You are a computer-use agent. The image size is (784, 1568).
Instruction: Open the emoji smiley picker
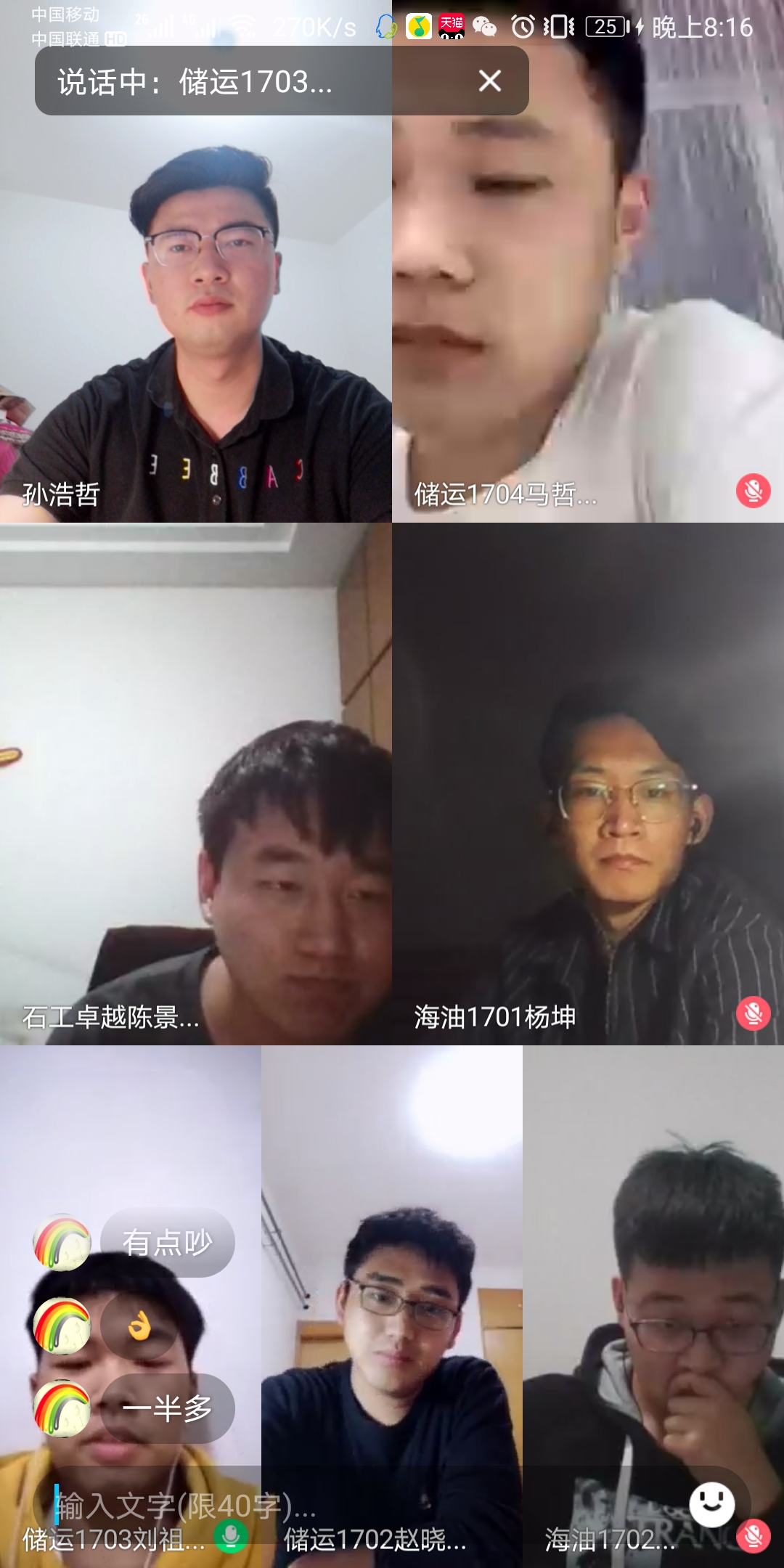tap(711, 1504)
